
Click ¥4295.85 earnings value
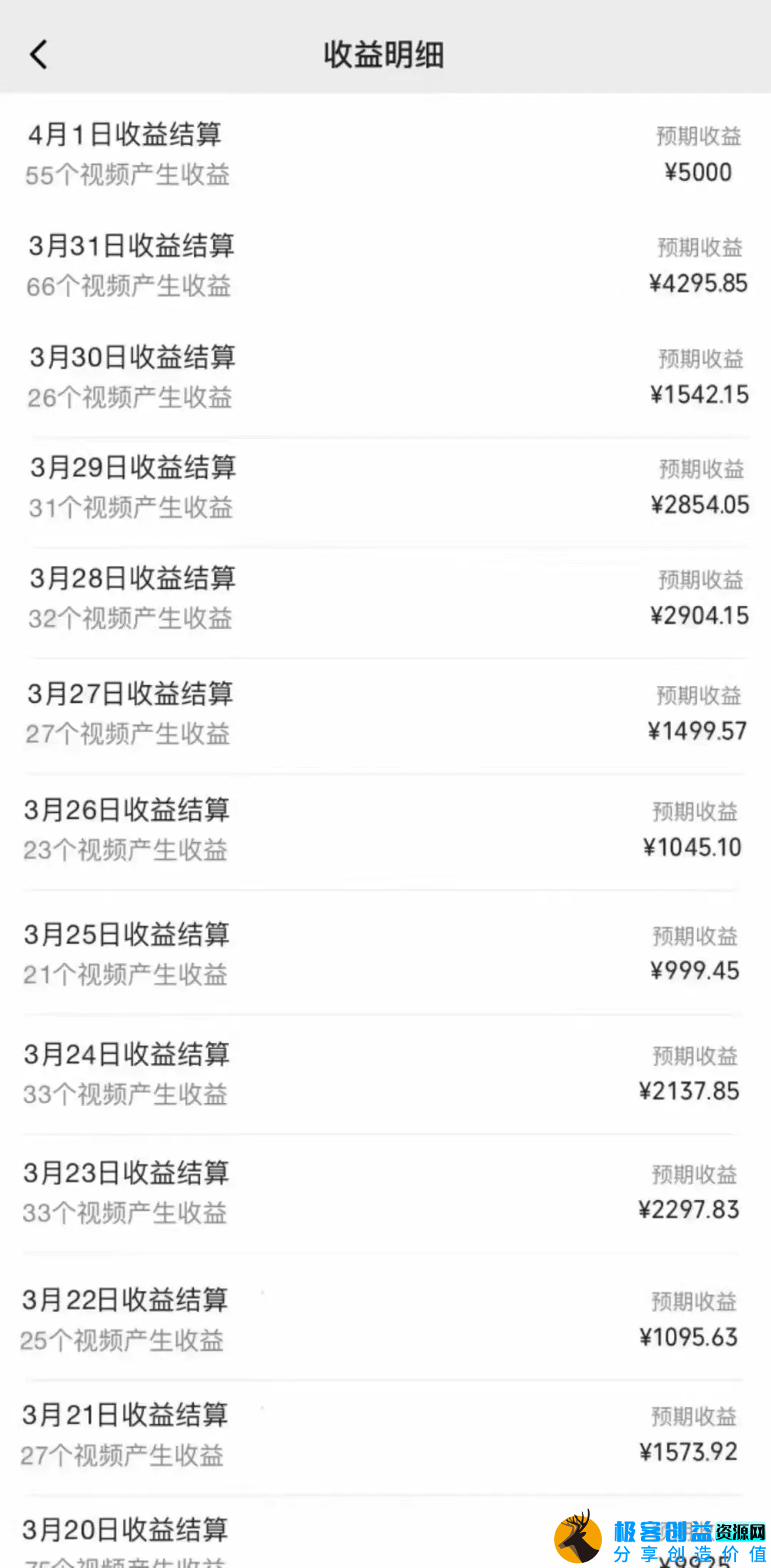pyautogui.click(x=696, y=283)
